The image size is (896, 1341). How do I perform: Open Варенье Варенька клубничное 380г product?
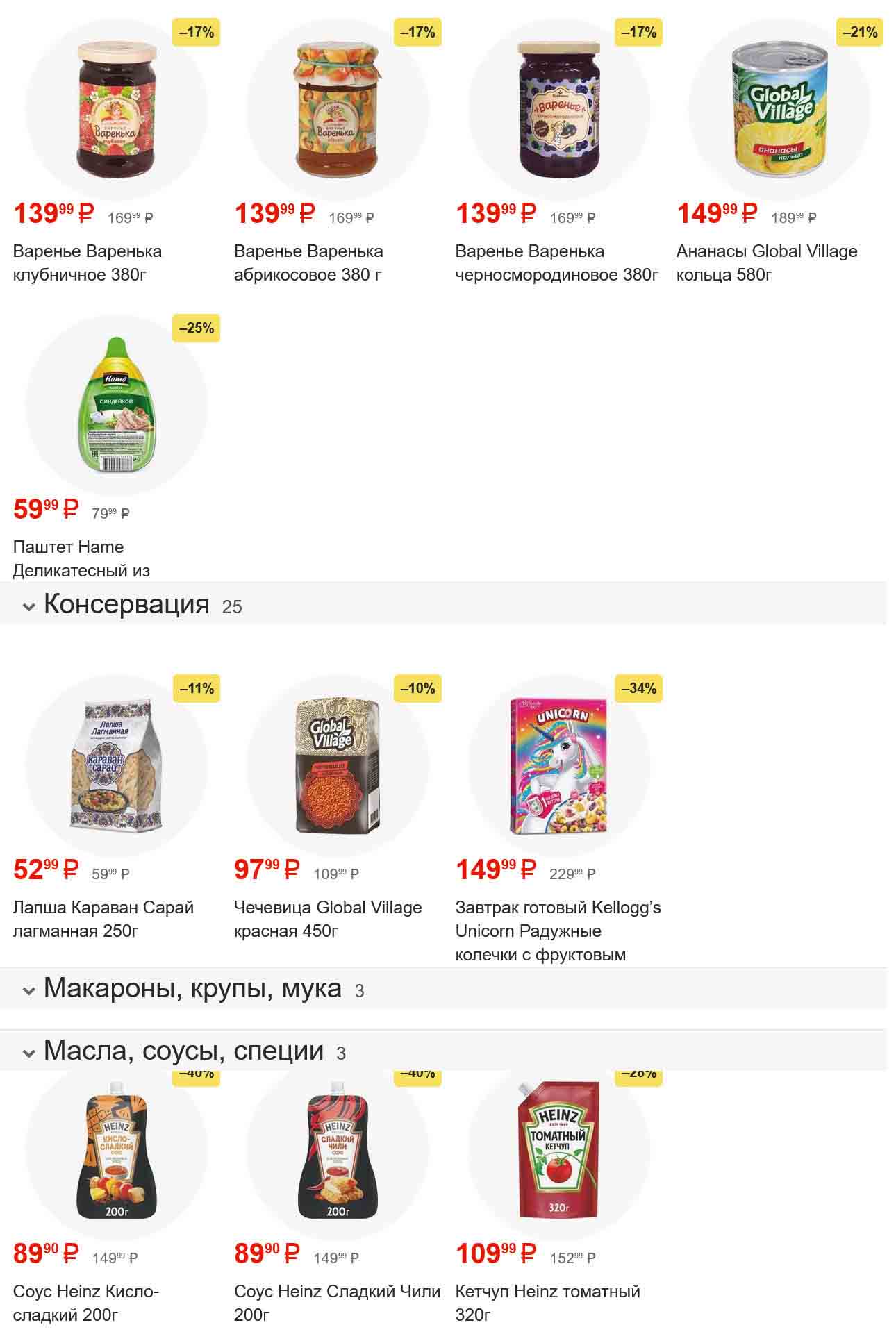pyautogui.click(x=116, y=110)
